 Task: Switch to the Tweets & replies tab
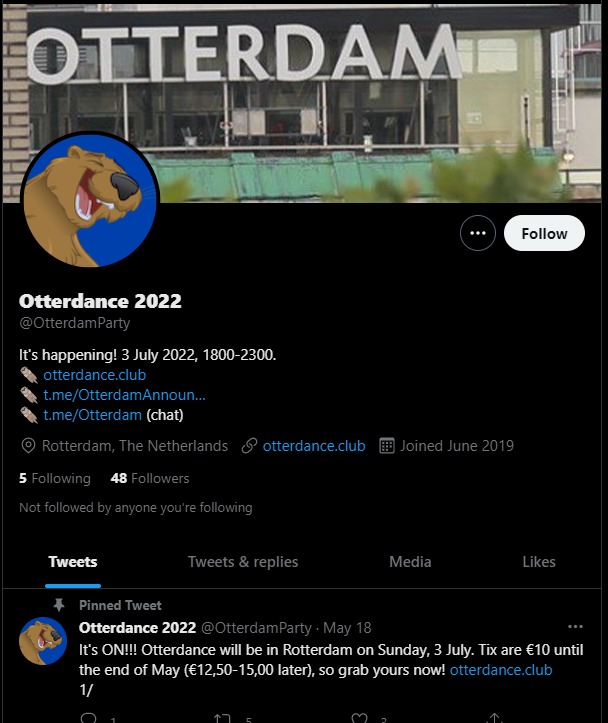(243, 562)
